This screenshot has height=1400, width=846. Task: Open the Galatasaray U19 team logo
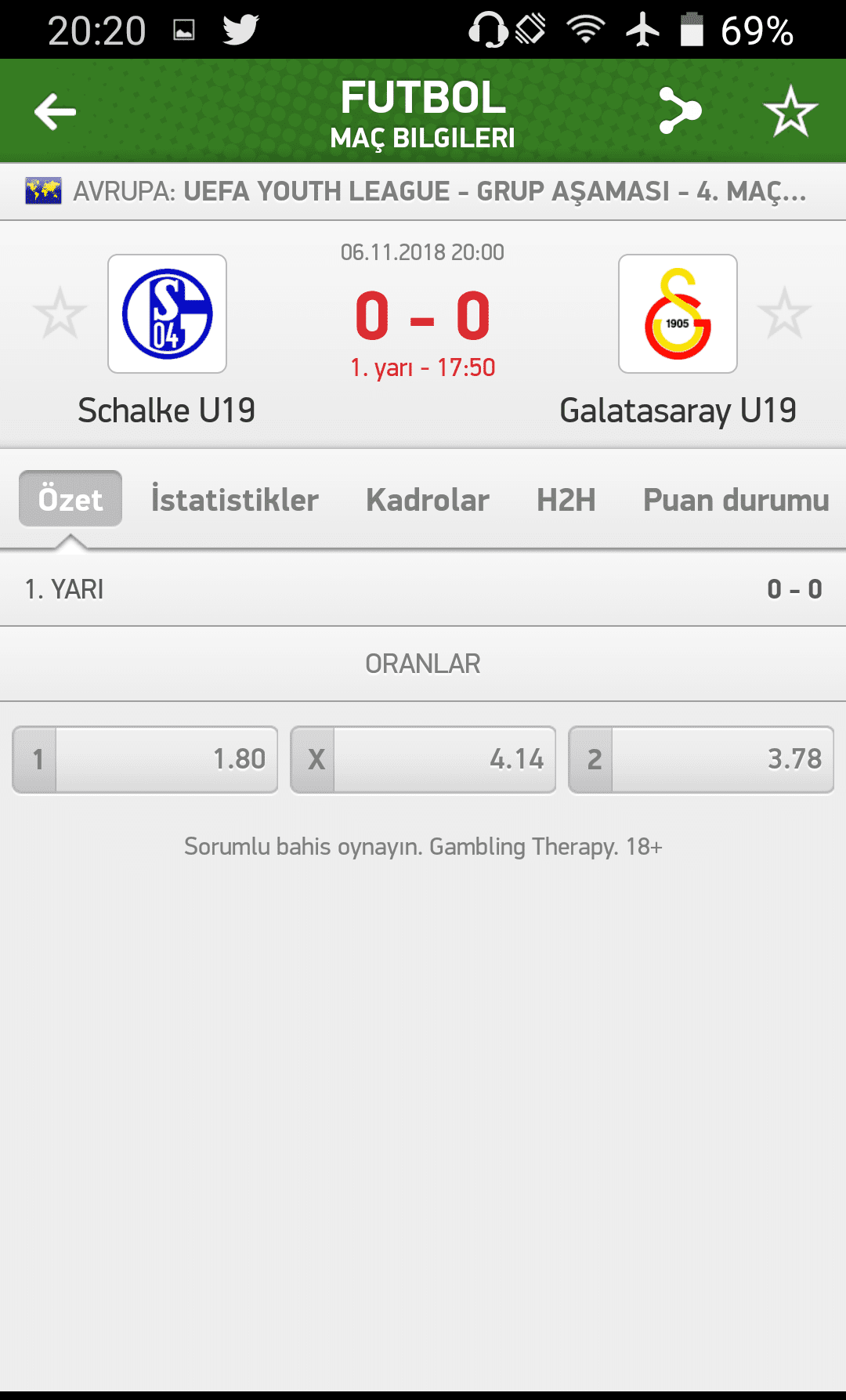point(678,313)
